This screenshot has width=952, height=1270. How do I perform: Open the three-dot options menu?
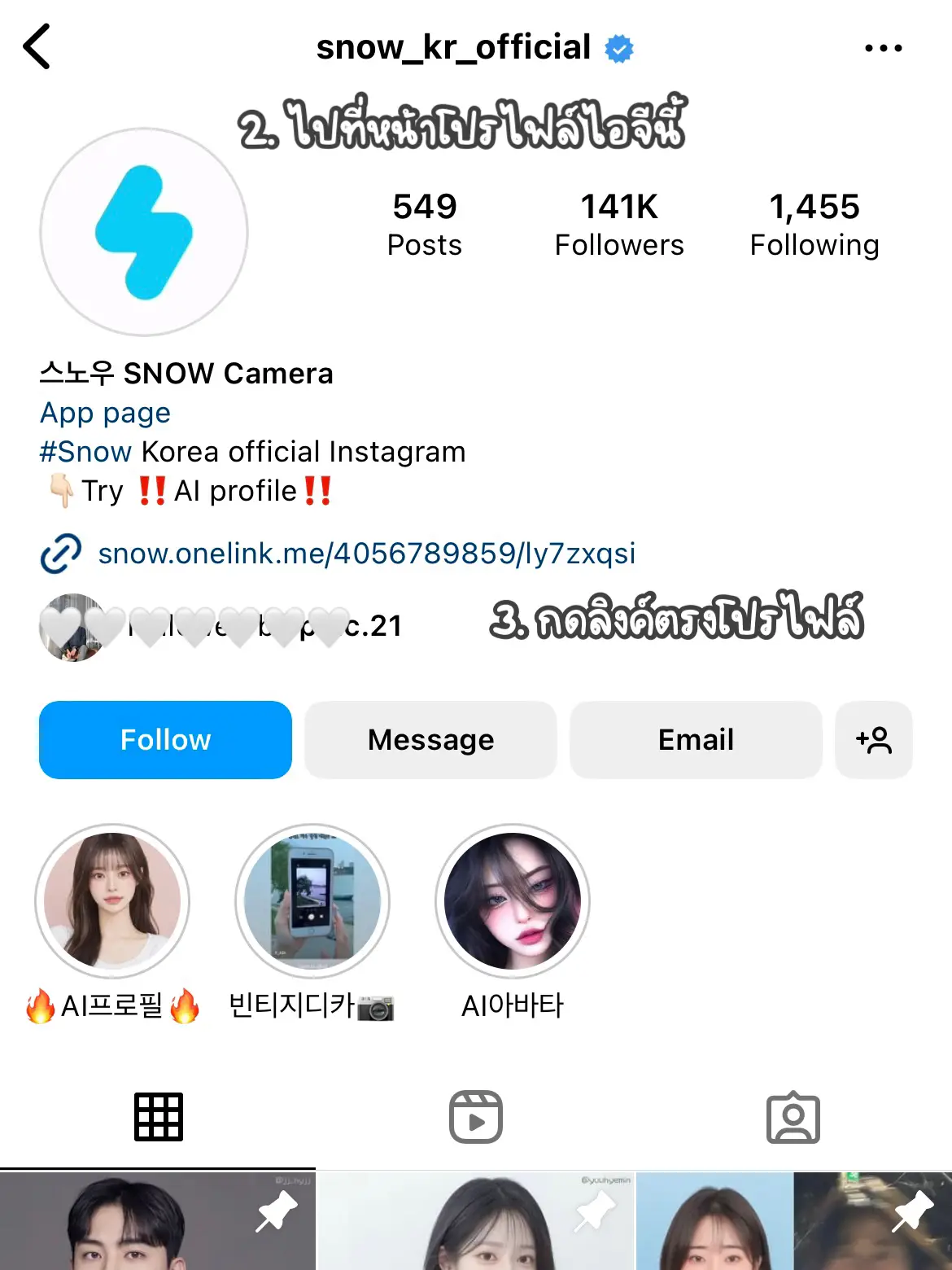point(883,47)
